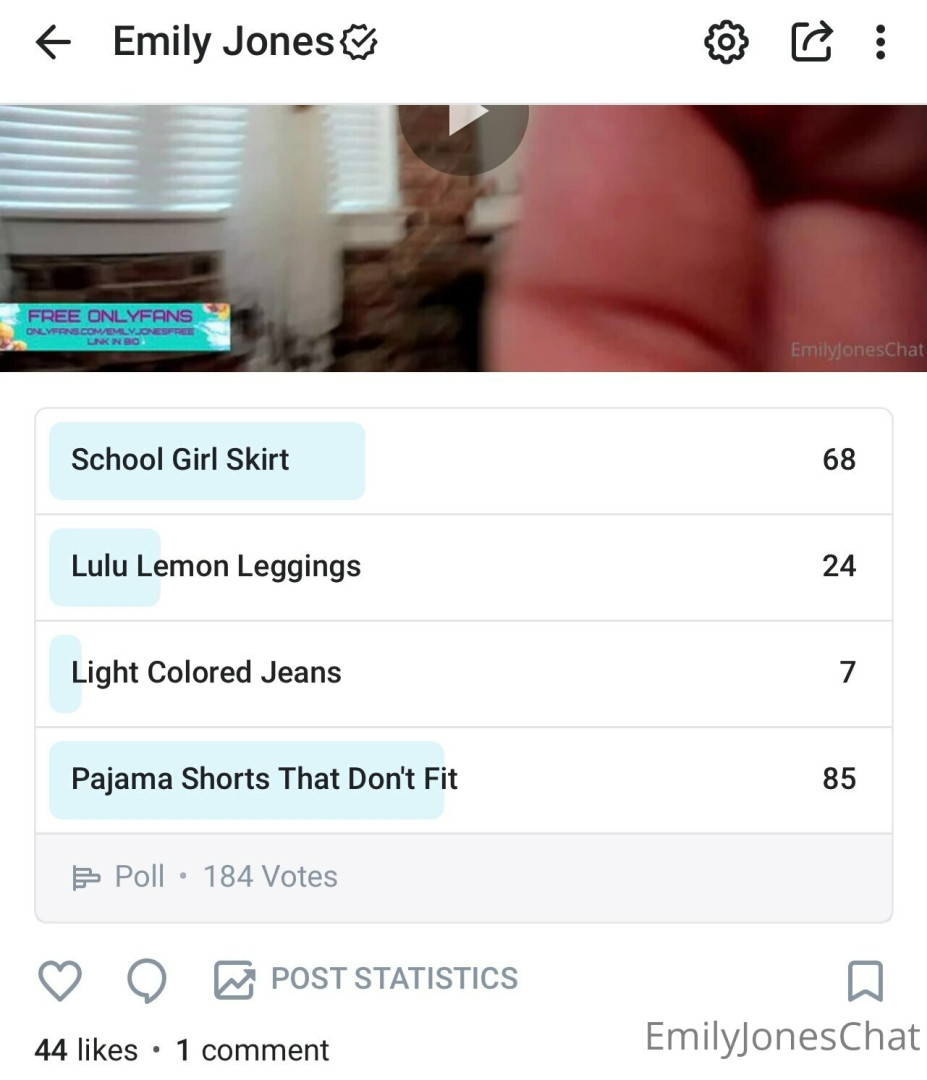Share this profile
The image size is (927, 1080).
[811, 42]
